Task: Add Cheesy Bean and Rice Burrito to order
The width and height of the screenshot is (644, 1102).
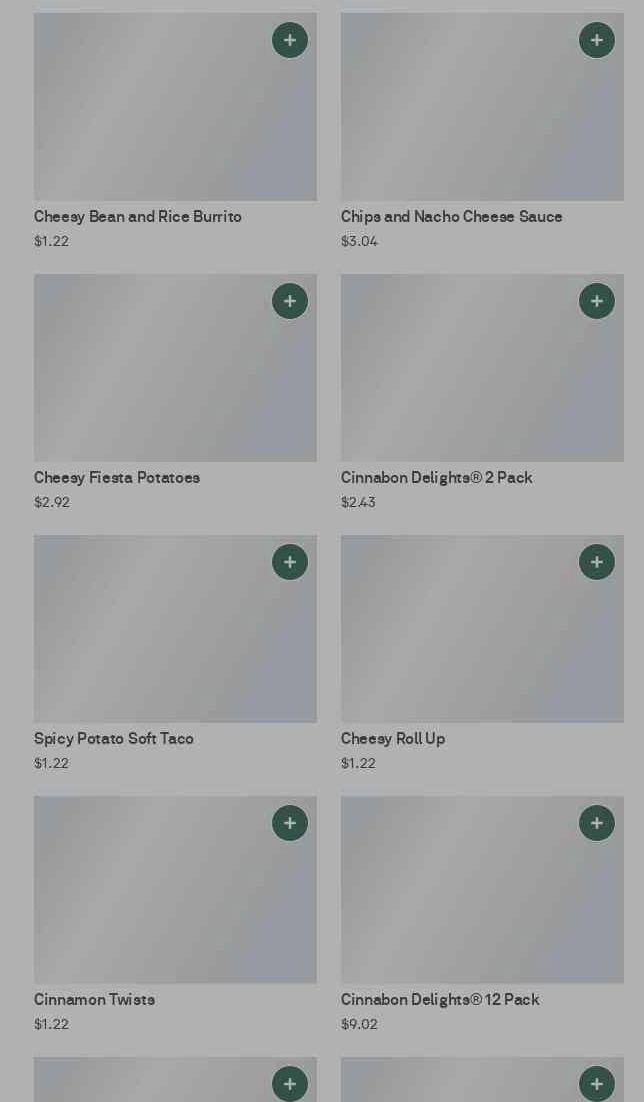Action: point(290,40)
